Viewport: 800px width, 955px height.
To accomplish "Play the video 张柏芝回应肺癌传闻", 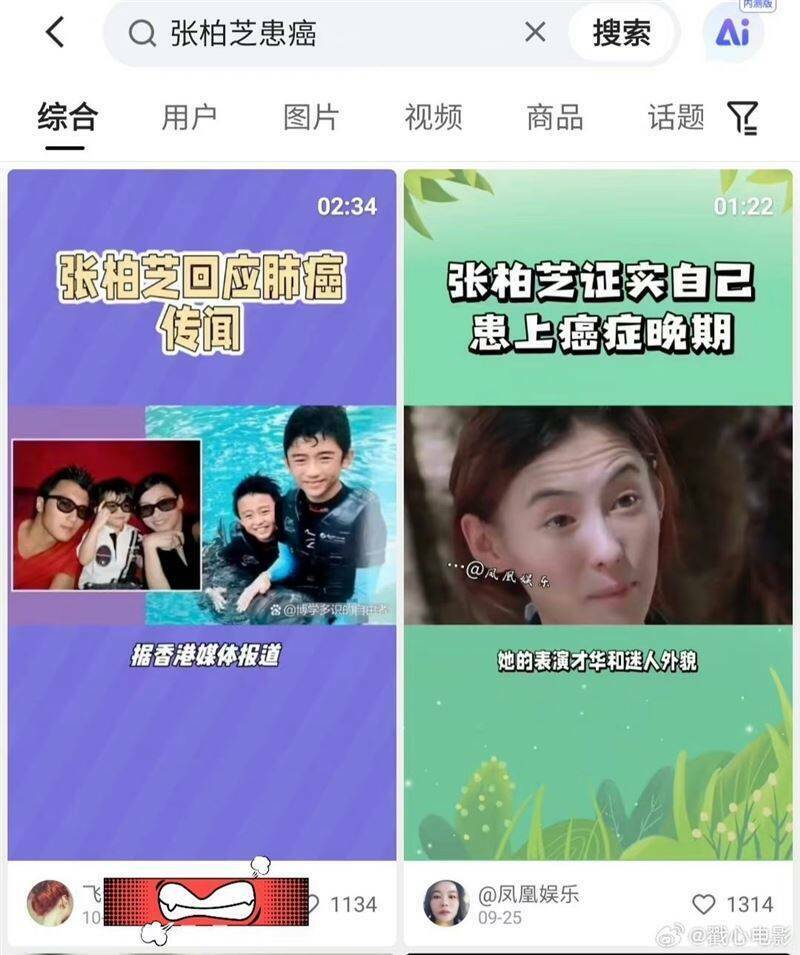I will (202, 514).
